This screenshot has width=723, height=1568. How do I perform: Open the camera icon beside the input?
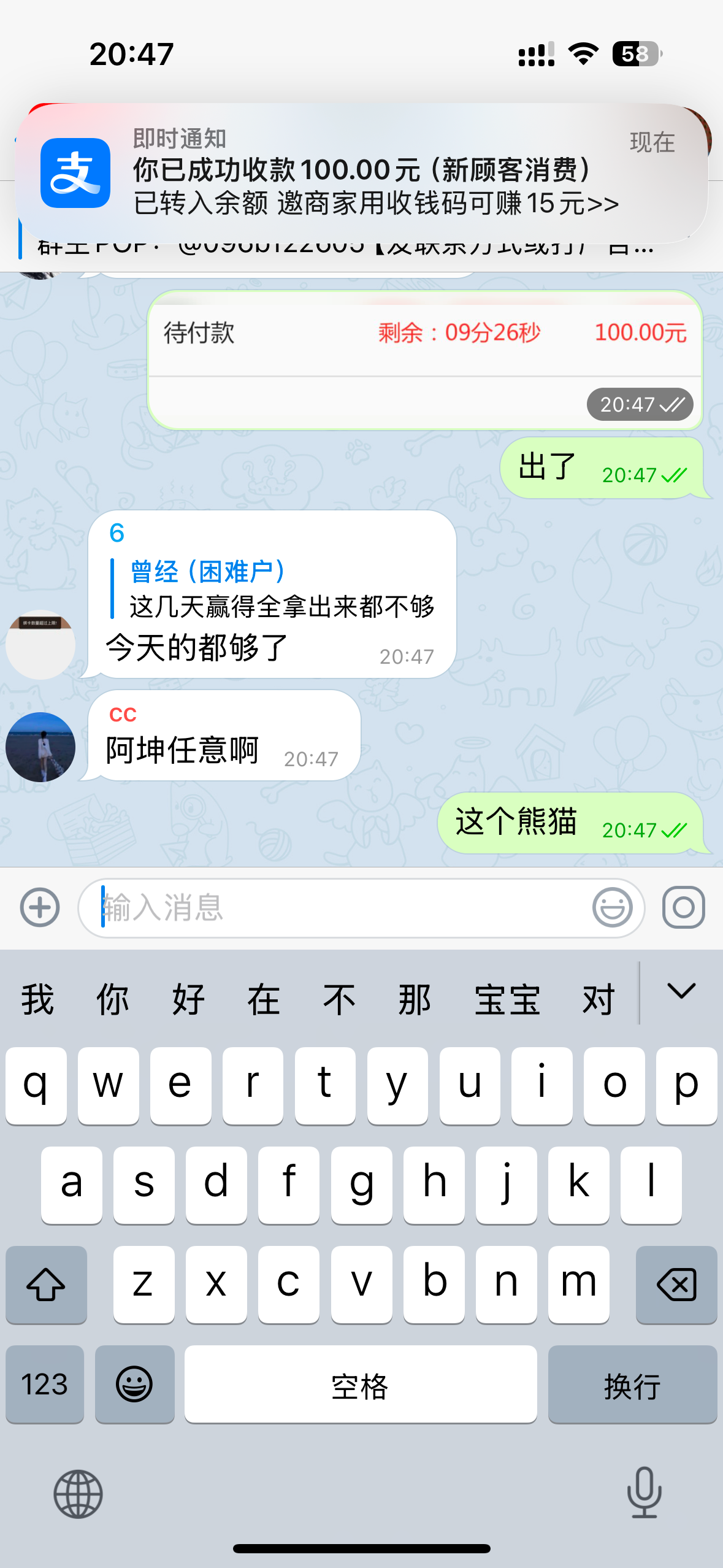pos(683,907)
